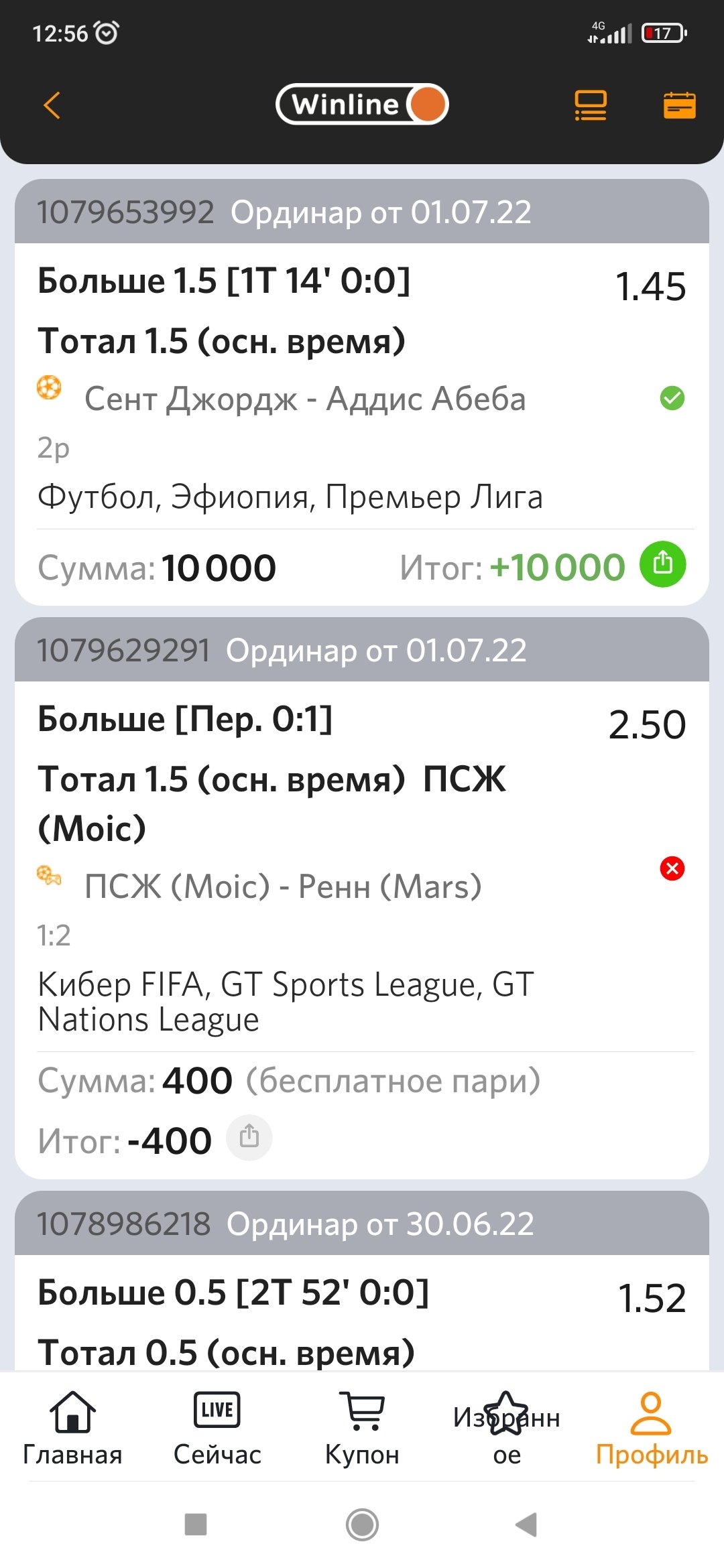Screen dimensions: 724x1568
Task: Share the winning +10 000 bet
Action: point(662,564)
